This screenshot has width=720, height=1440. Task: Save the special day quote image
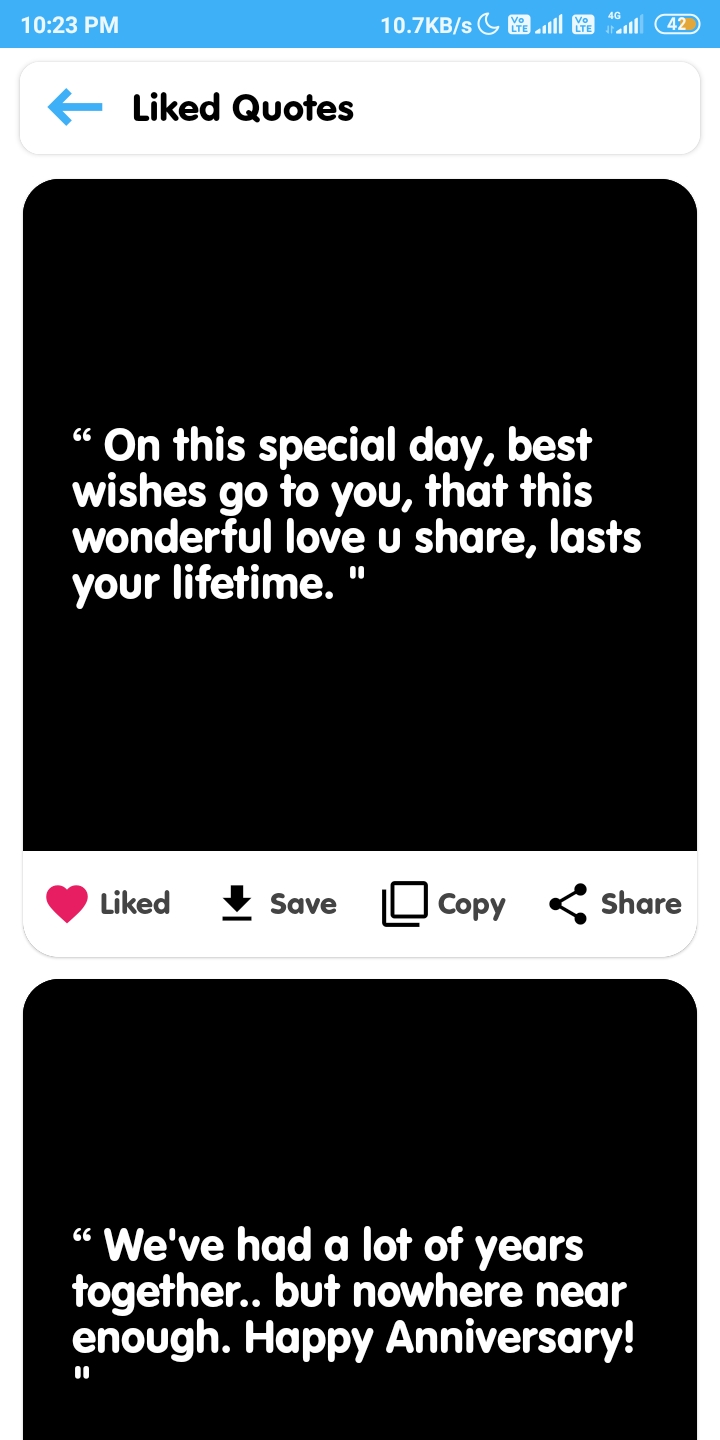[278, 904]
